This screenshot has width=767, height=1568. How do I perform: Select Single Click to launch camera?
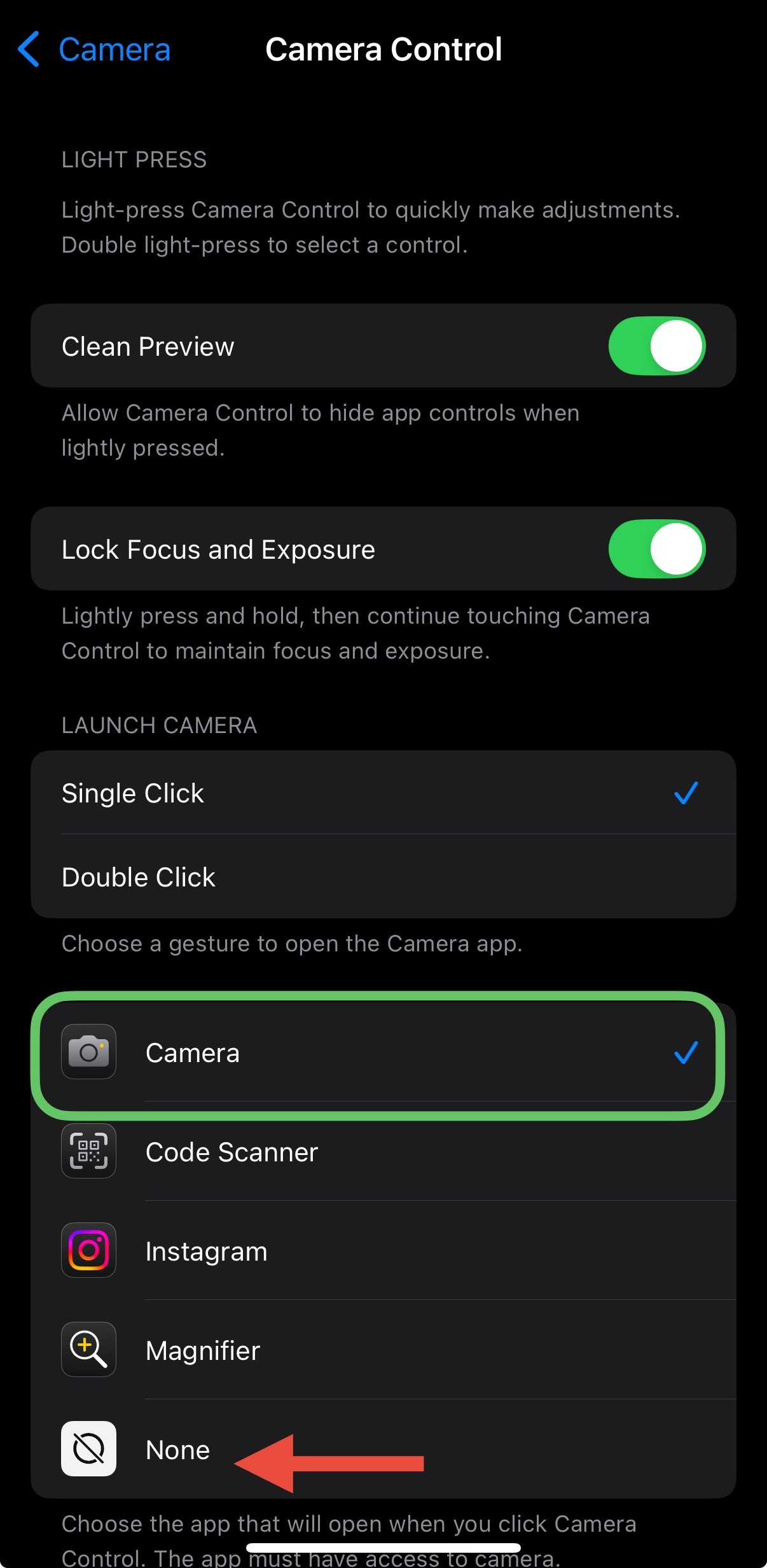click(383, 793)
